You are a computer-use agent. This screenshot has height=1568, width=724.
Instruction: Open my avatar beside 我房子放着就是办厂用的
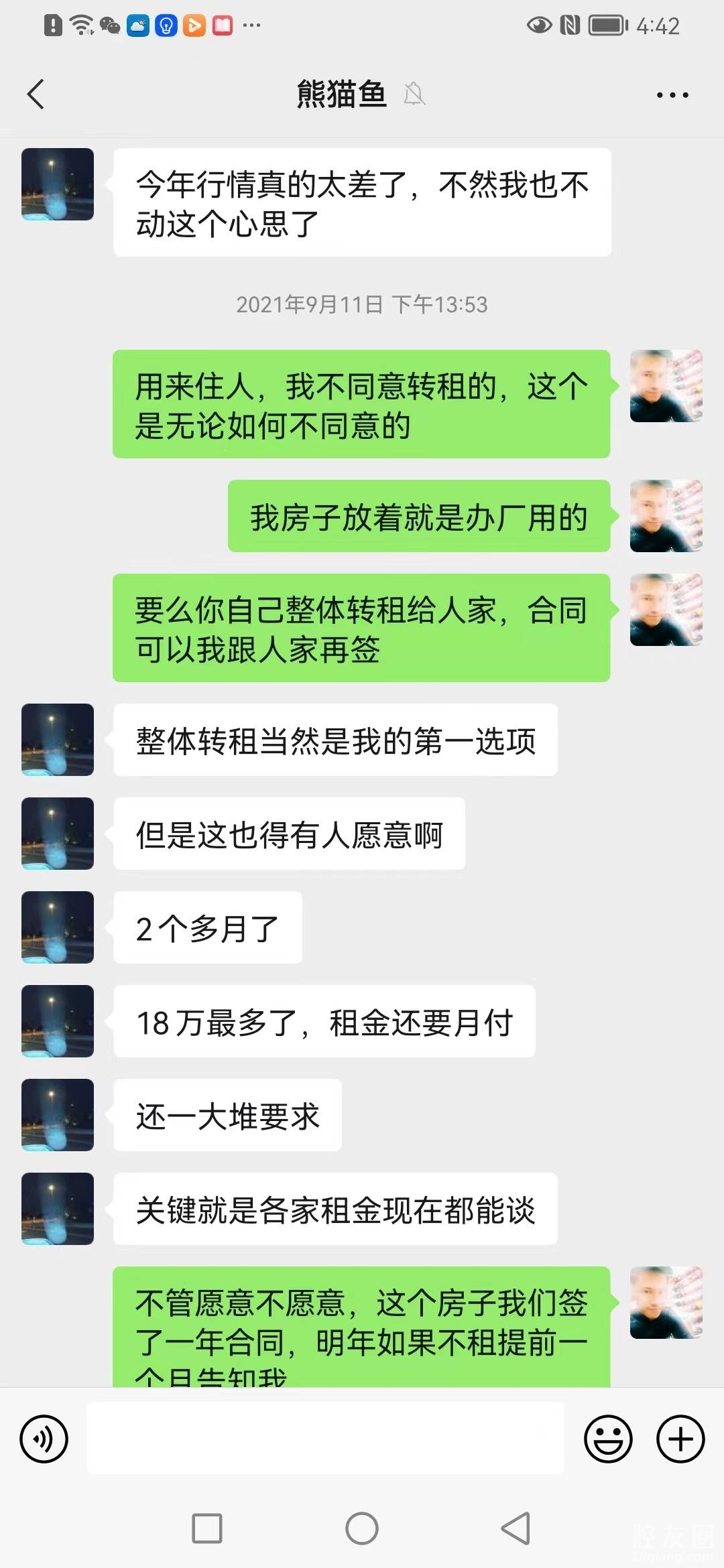(666, 516)
